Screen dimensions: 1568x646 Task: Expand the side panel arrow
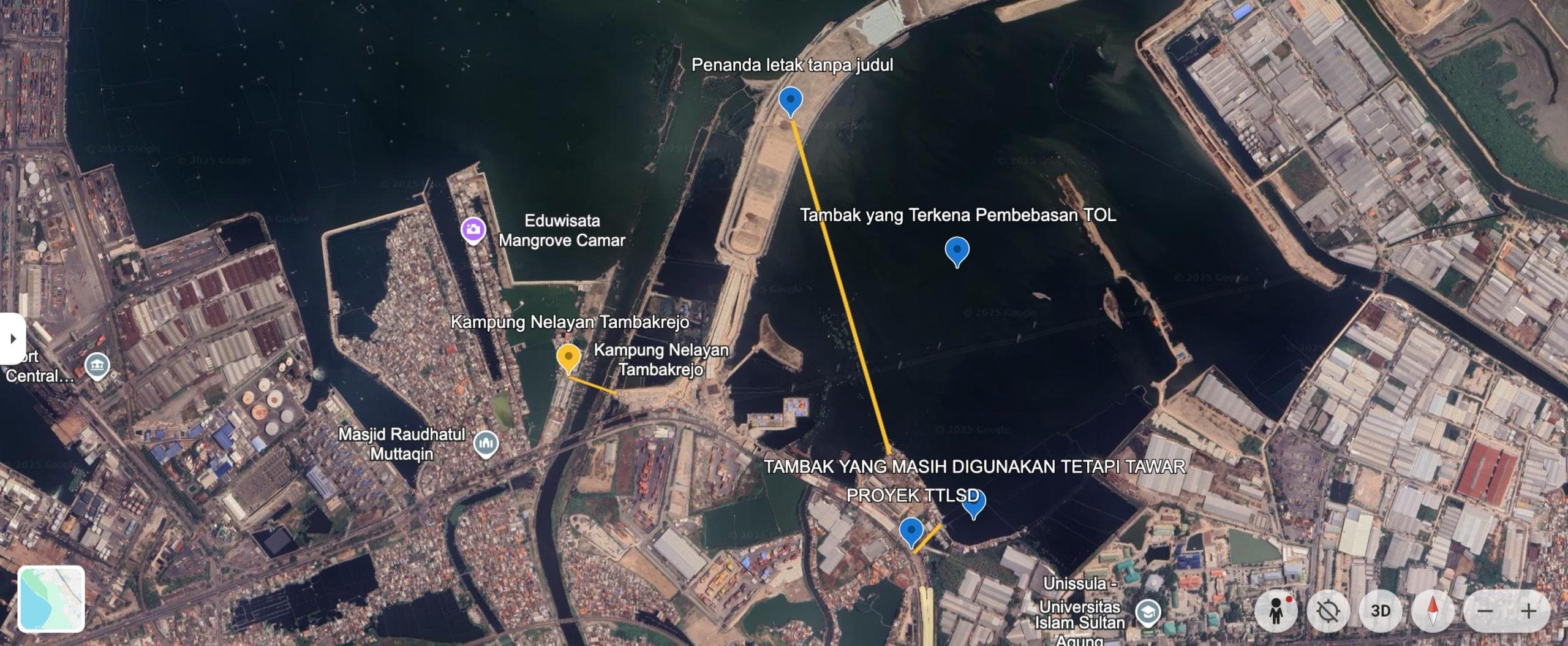click(12, 338)
